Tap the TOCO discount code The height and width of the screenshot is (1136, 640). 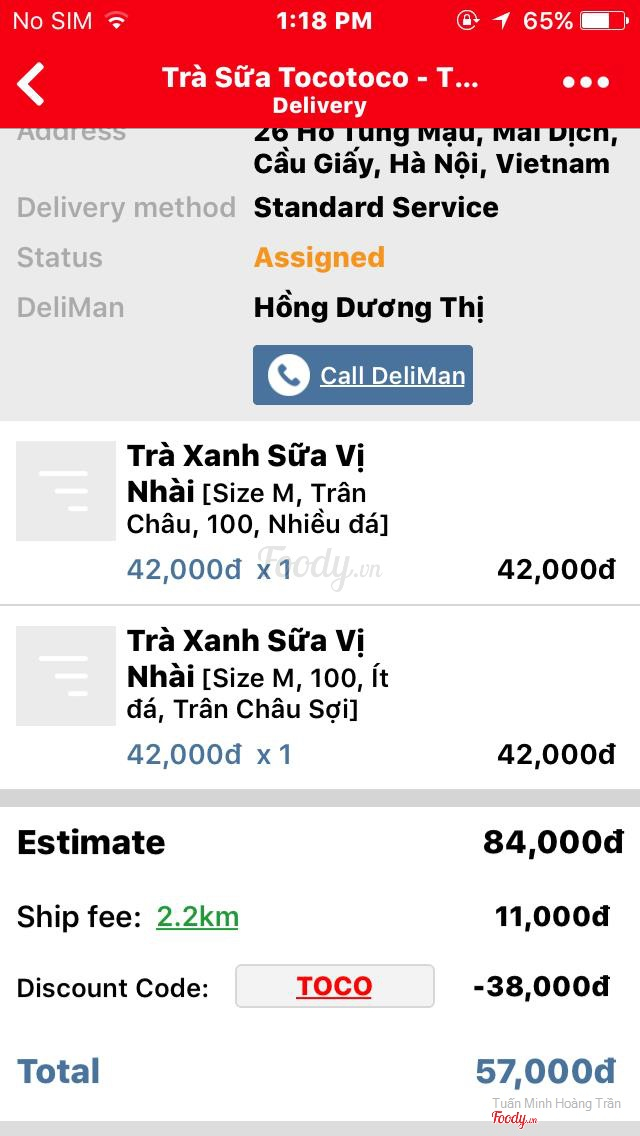point(334,986)
